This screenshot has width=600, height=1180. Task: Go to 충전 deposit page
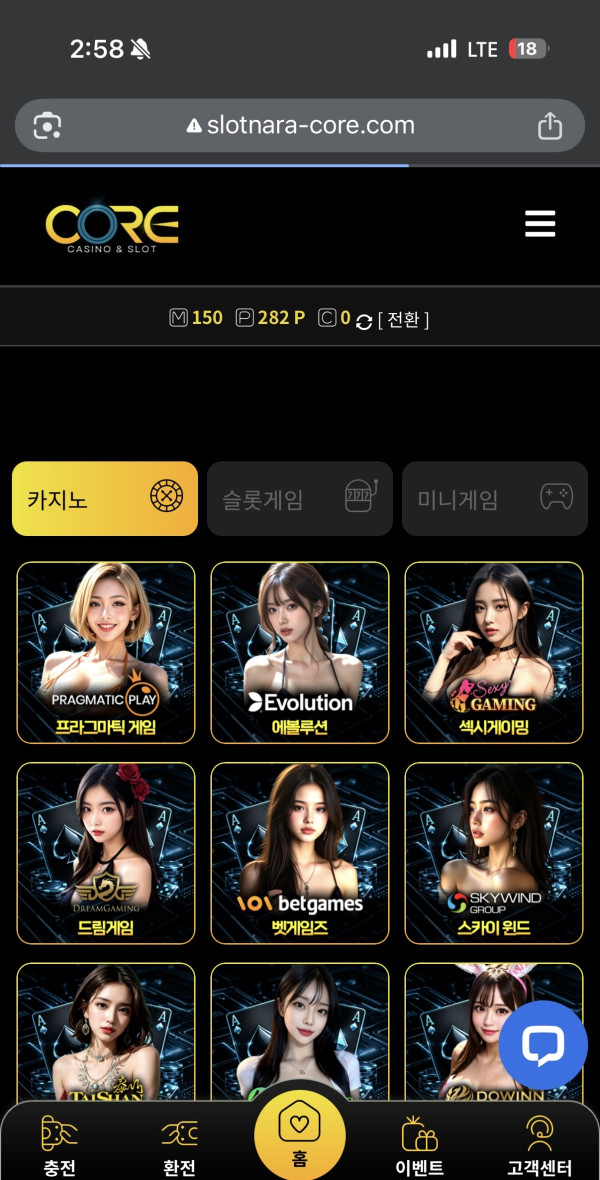(x=60, y=1145)
